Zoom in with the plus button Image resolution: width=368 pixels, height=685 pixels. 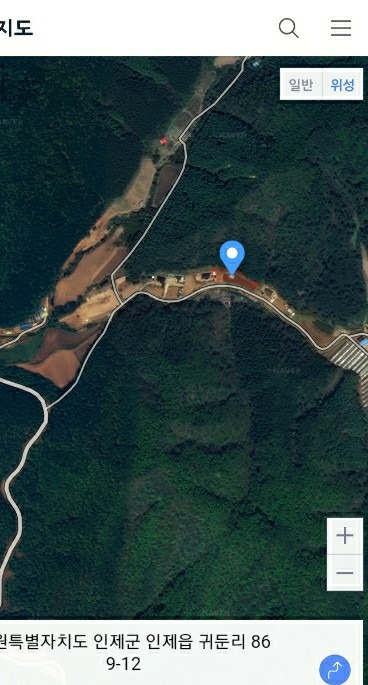click(x=345, y=536)
